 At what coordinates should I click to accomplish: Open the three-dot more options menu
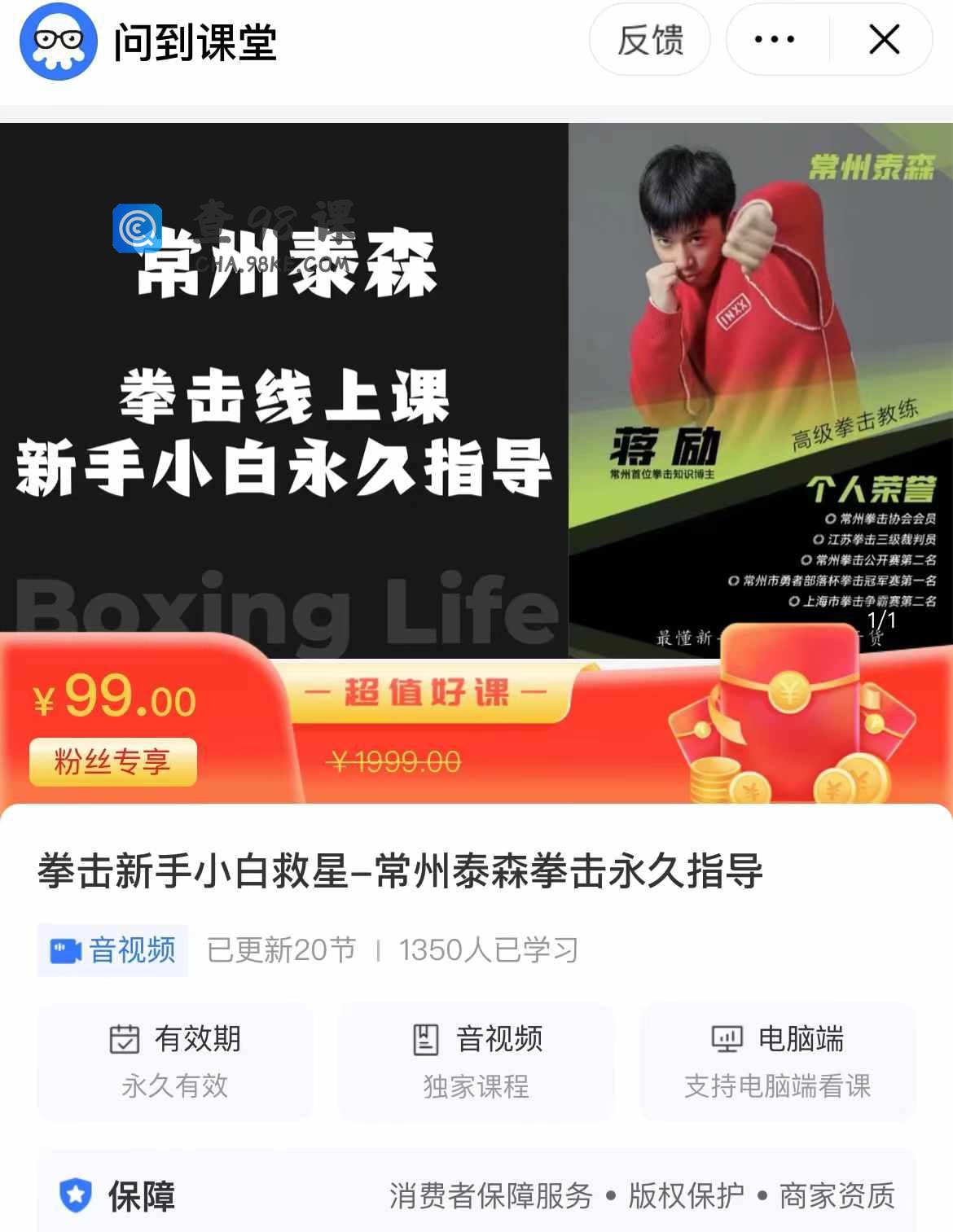point(775,40)
